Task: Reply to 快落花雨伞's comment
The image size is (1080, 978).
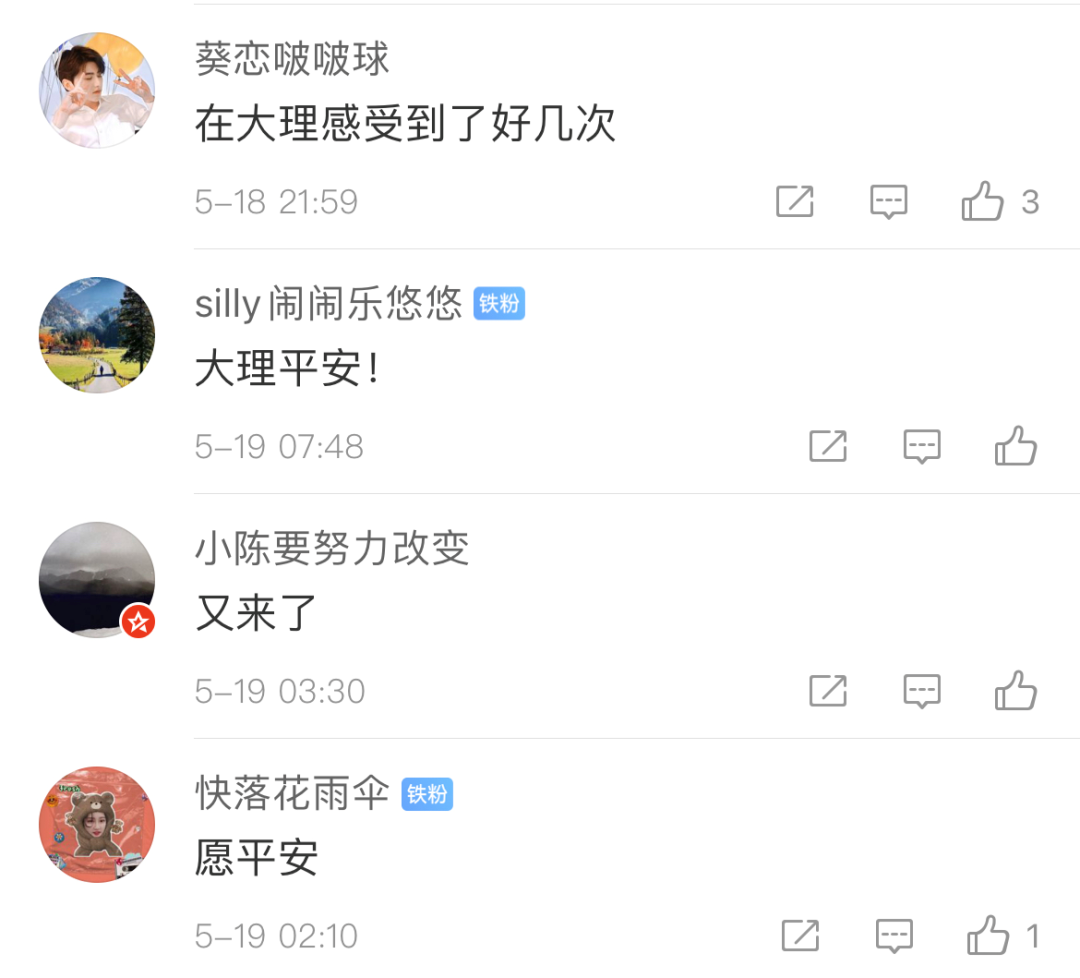Action: [894, 936]
